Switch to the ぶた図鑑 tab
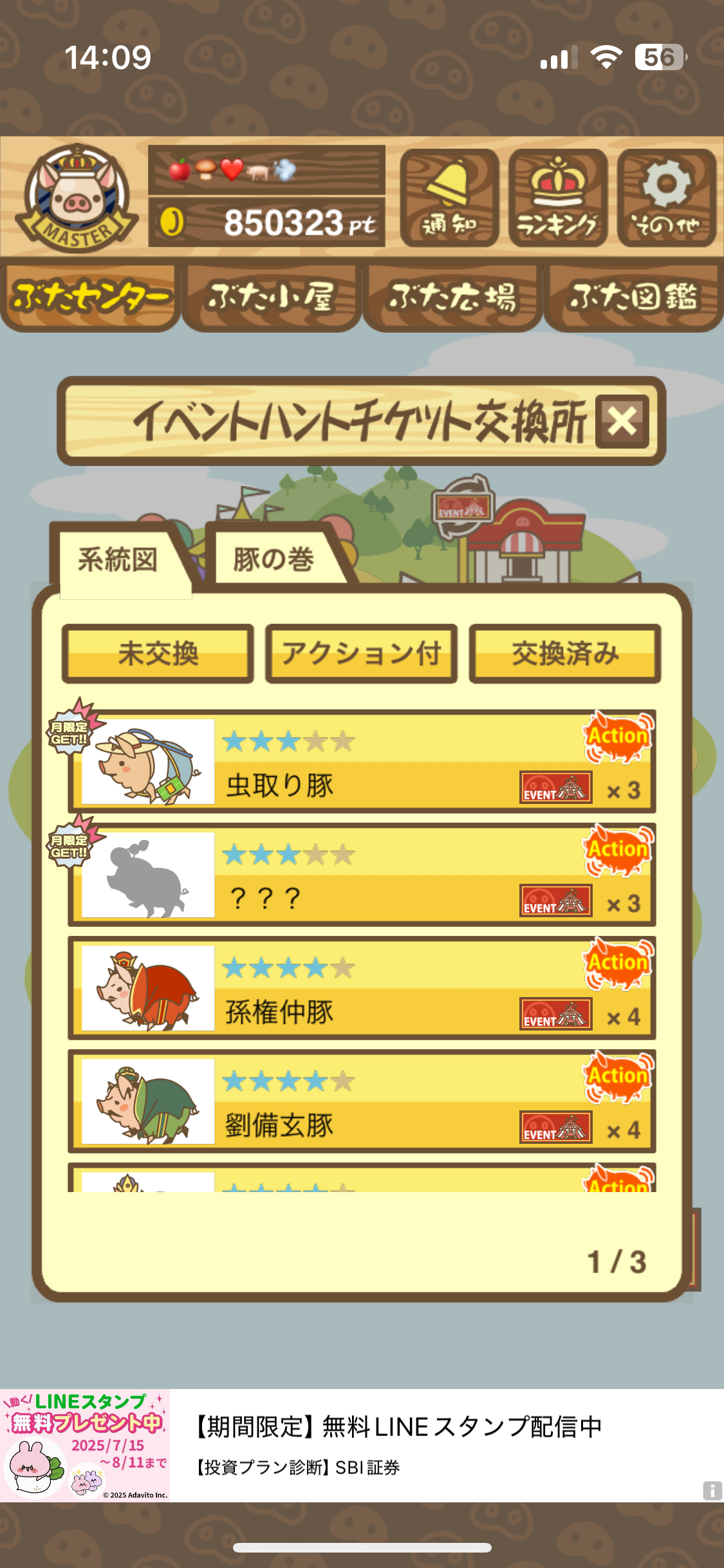724x1568 pixels. pos(633,298)
